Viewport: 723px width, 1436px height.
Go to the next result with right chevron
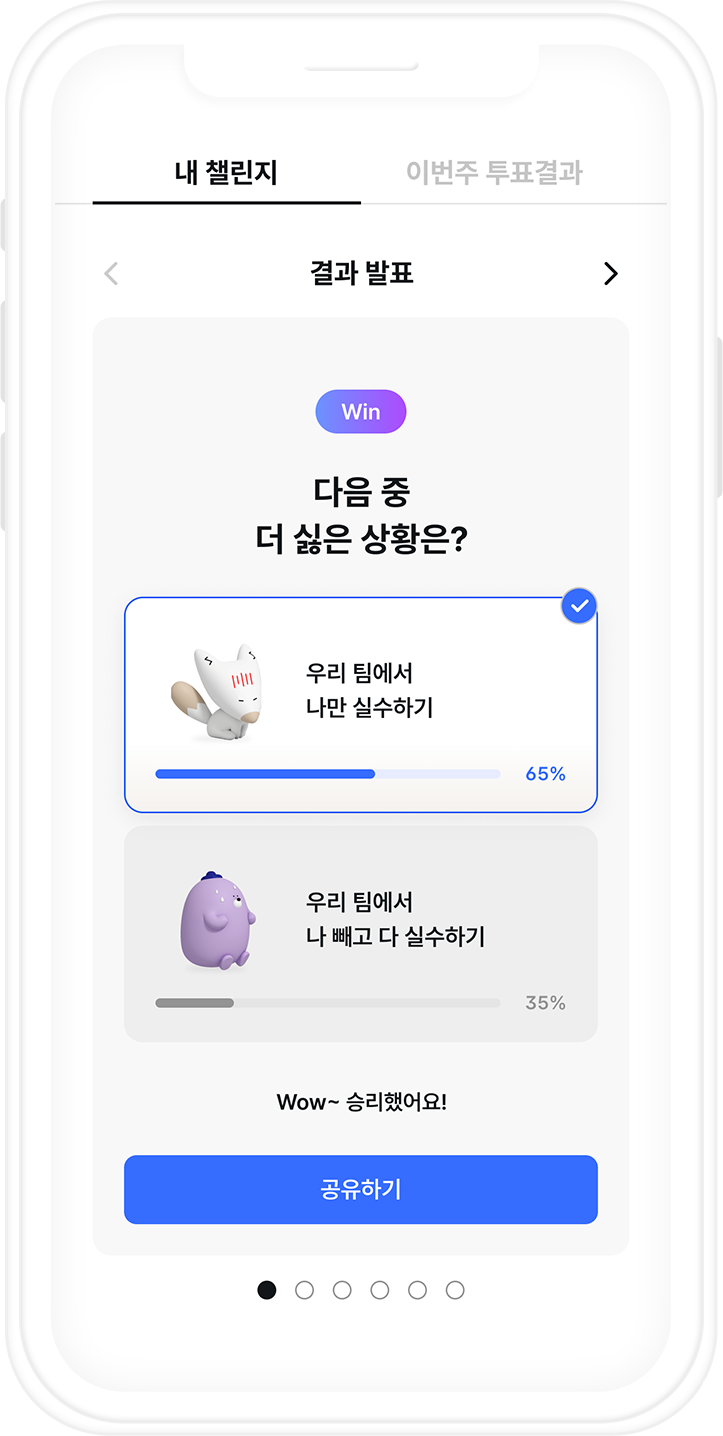pos(611,273)
